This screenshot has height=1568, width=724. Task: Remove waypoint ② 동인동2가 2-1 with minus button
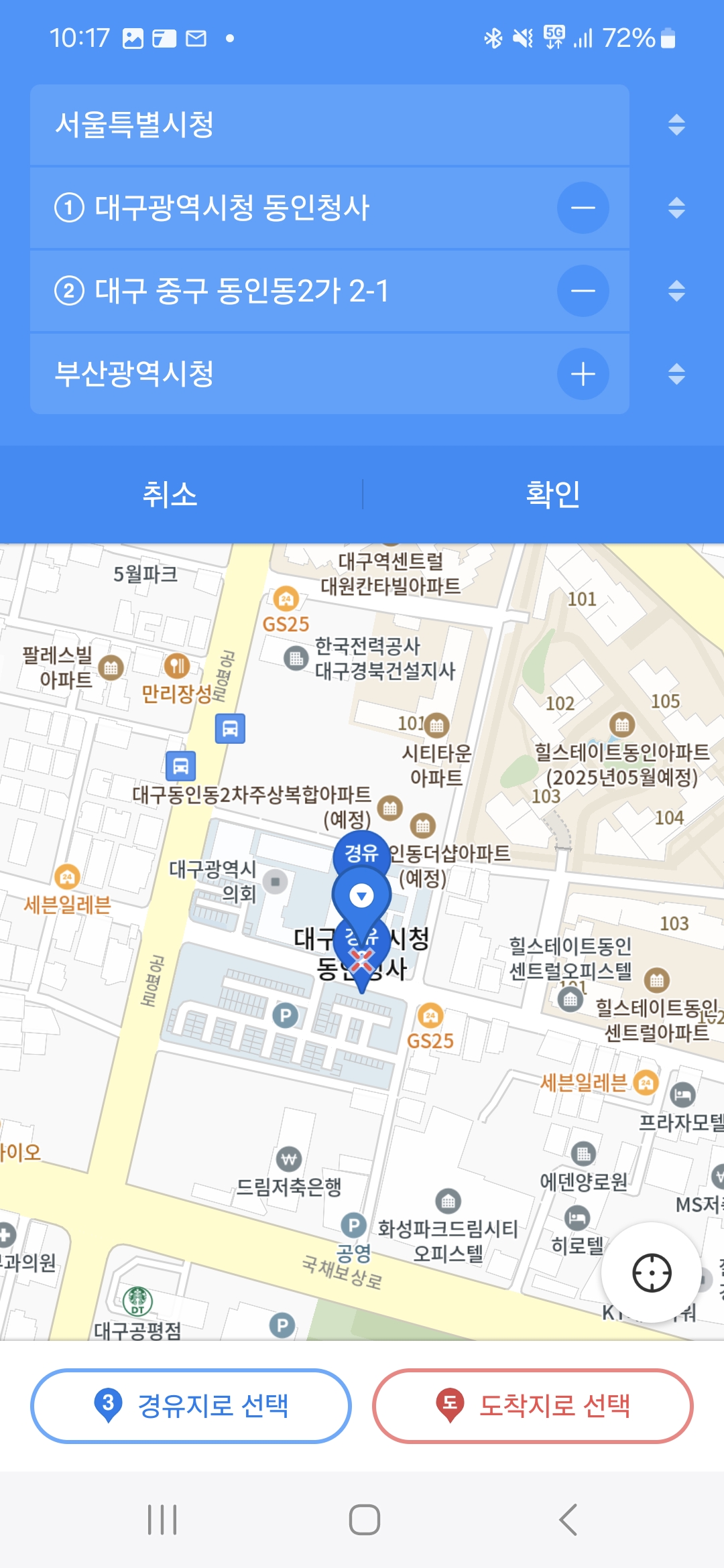click(582, 291)
